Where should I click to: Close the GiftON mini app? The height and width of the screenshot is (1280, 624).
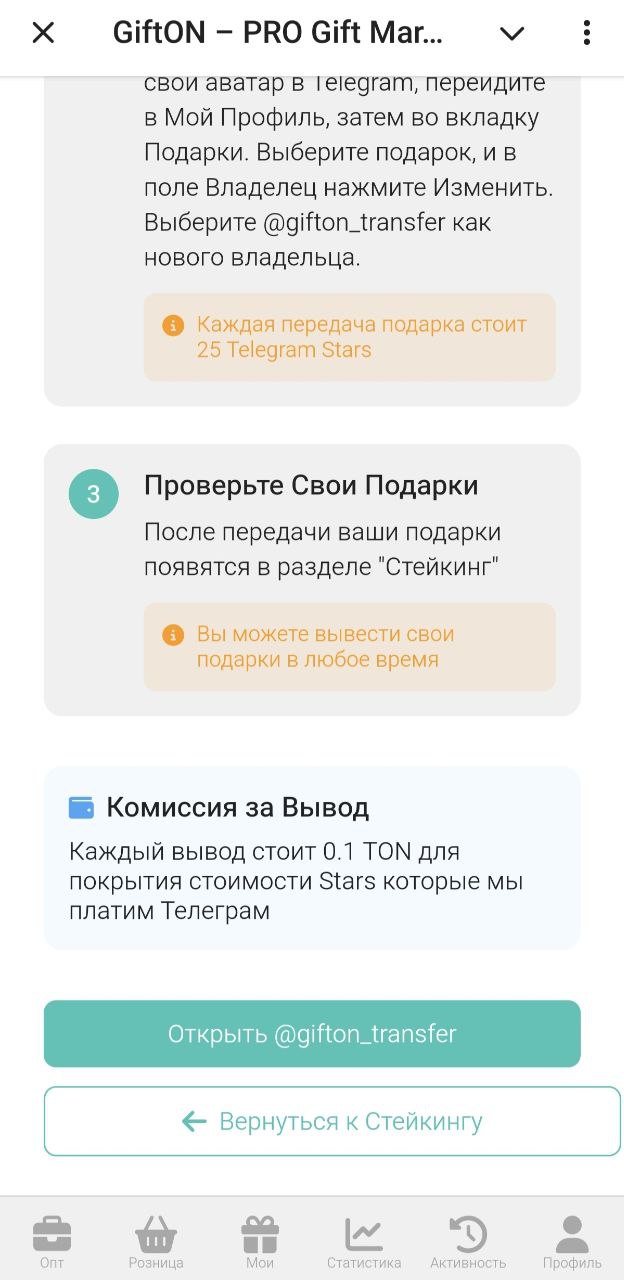coord(43,33)
